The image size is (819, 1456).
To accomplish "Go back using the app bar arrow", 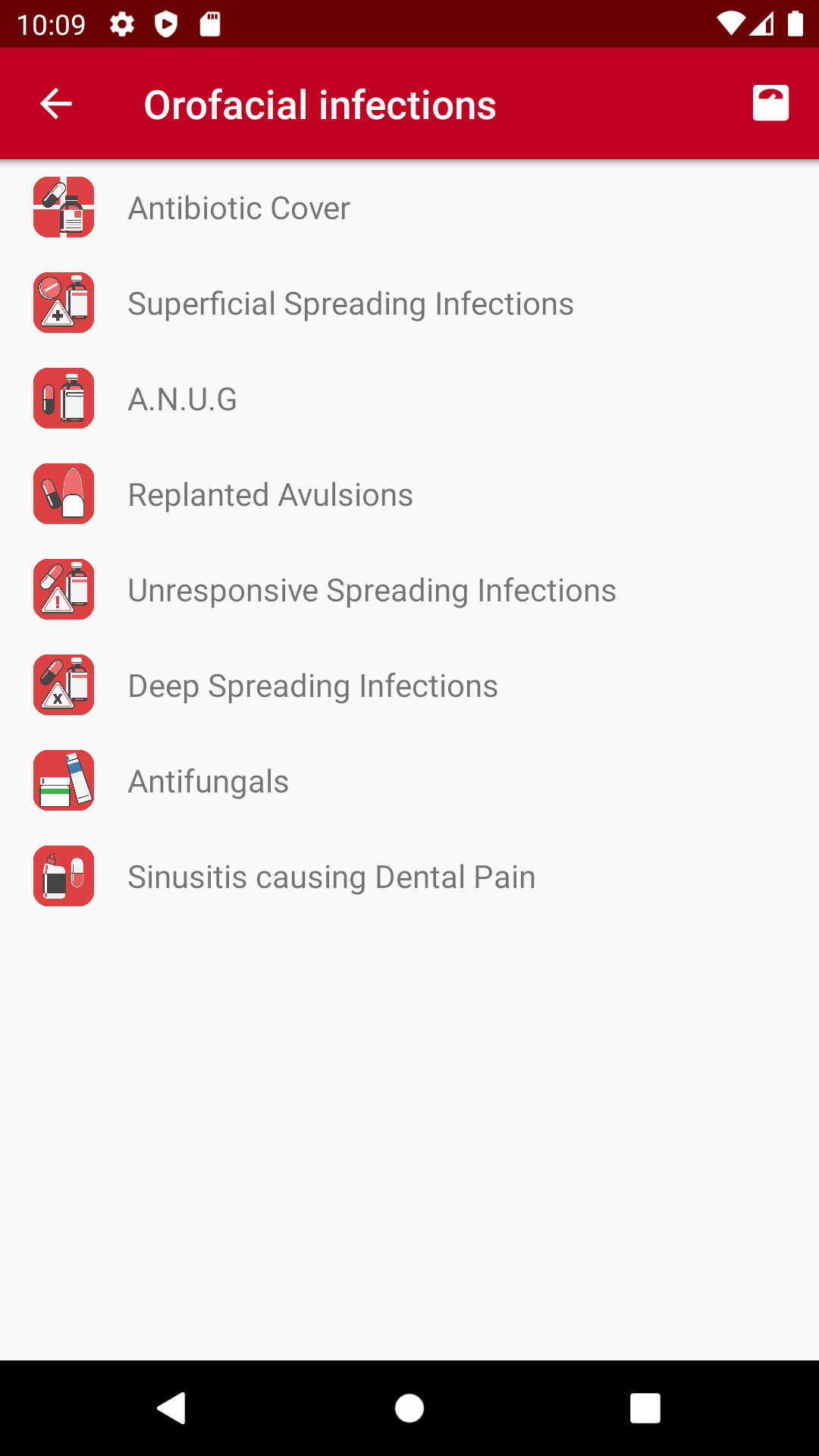I will click(x=56, y=104).
